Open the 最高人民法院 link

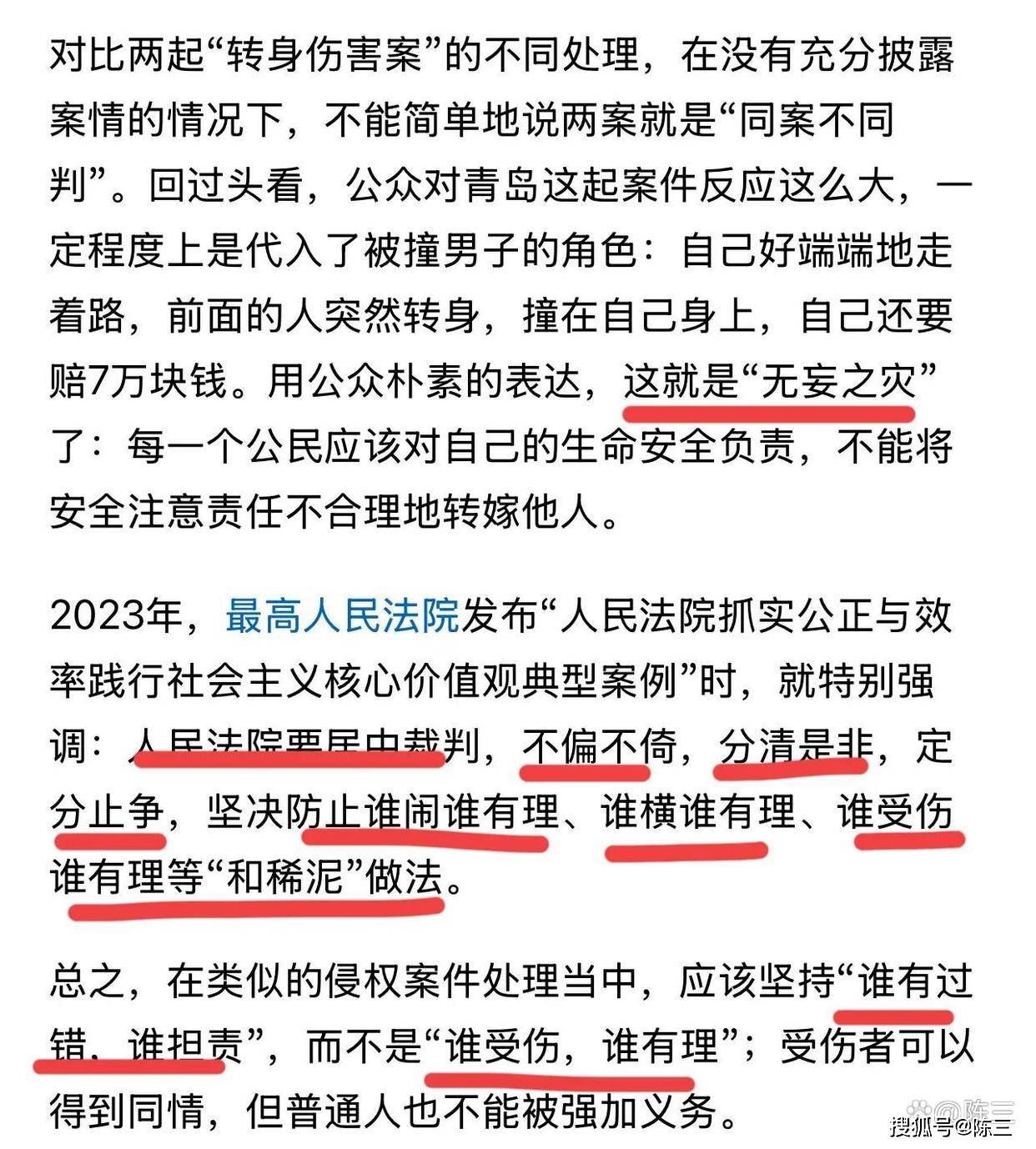342,616
